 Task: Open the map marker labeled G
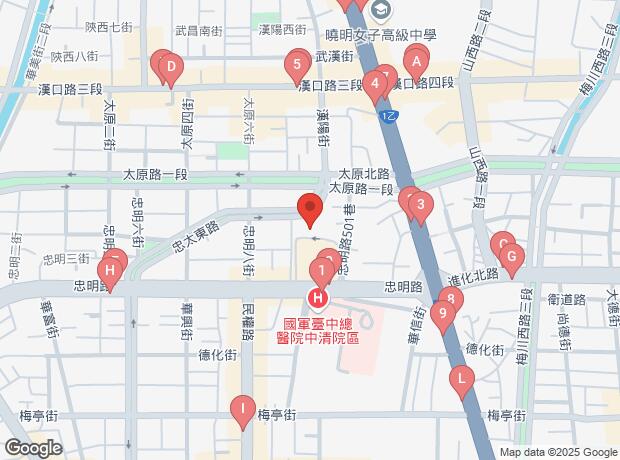click(511, 260)
